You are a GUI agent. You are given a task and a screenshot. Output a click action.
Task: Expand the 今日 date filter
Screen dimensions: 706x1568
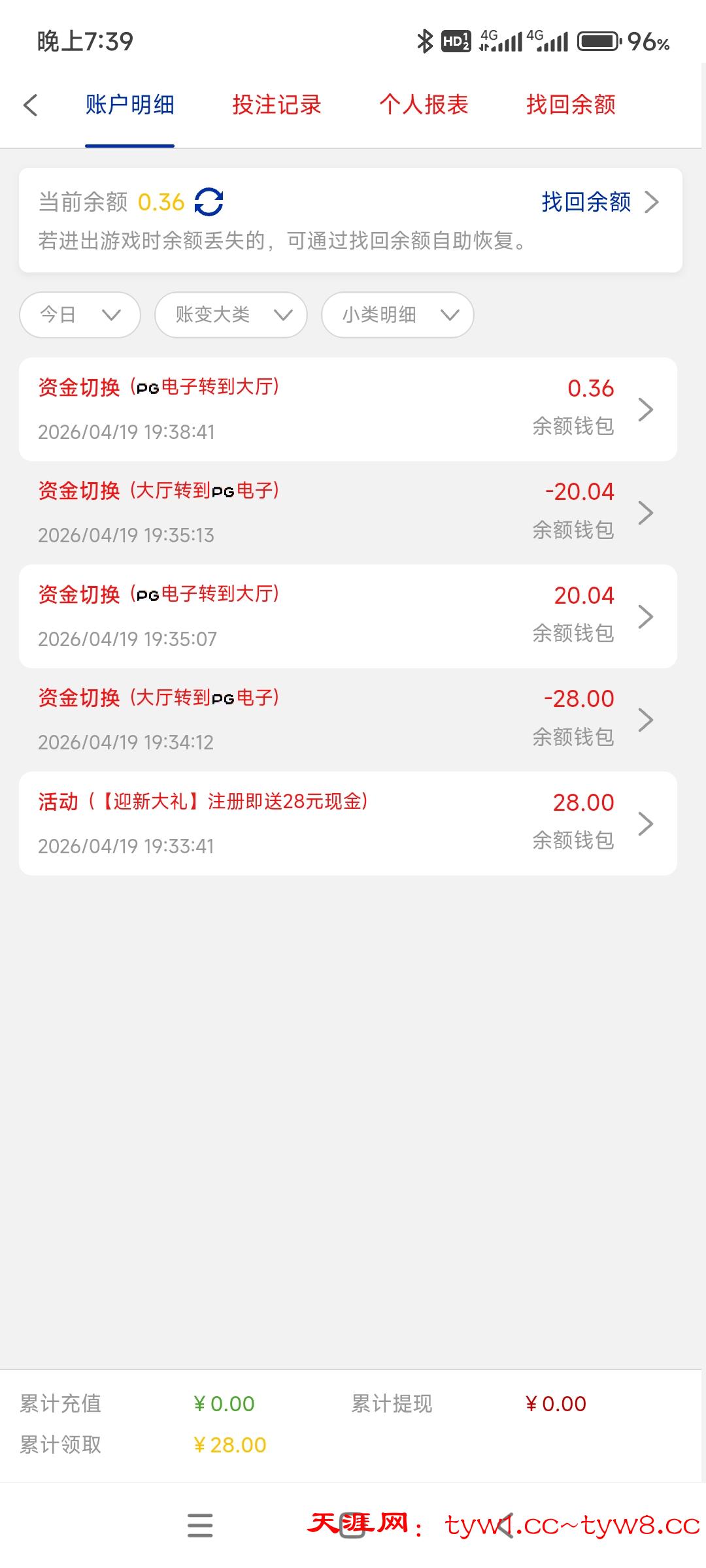coord(80,315)
